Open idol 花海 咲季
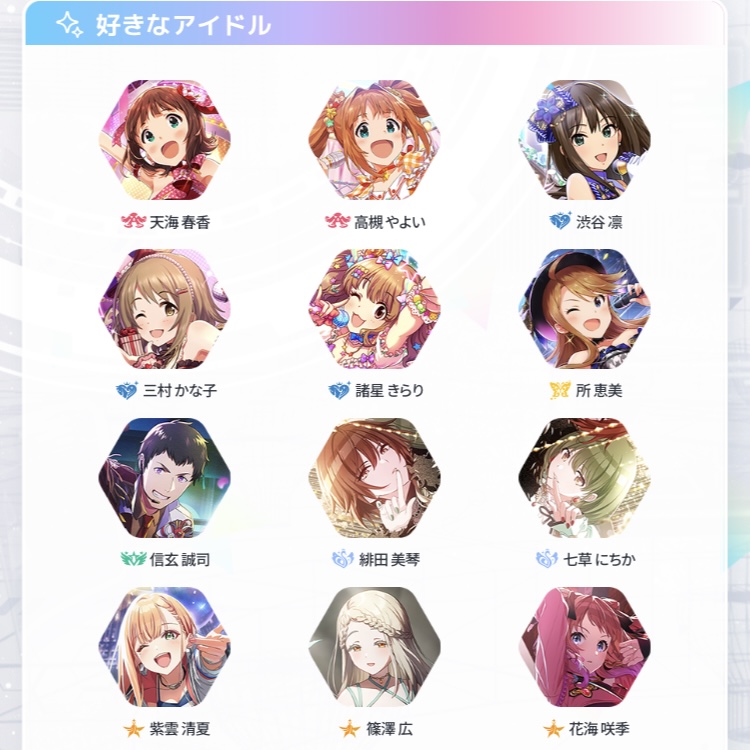750x750 pixels. coord(585,647)
